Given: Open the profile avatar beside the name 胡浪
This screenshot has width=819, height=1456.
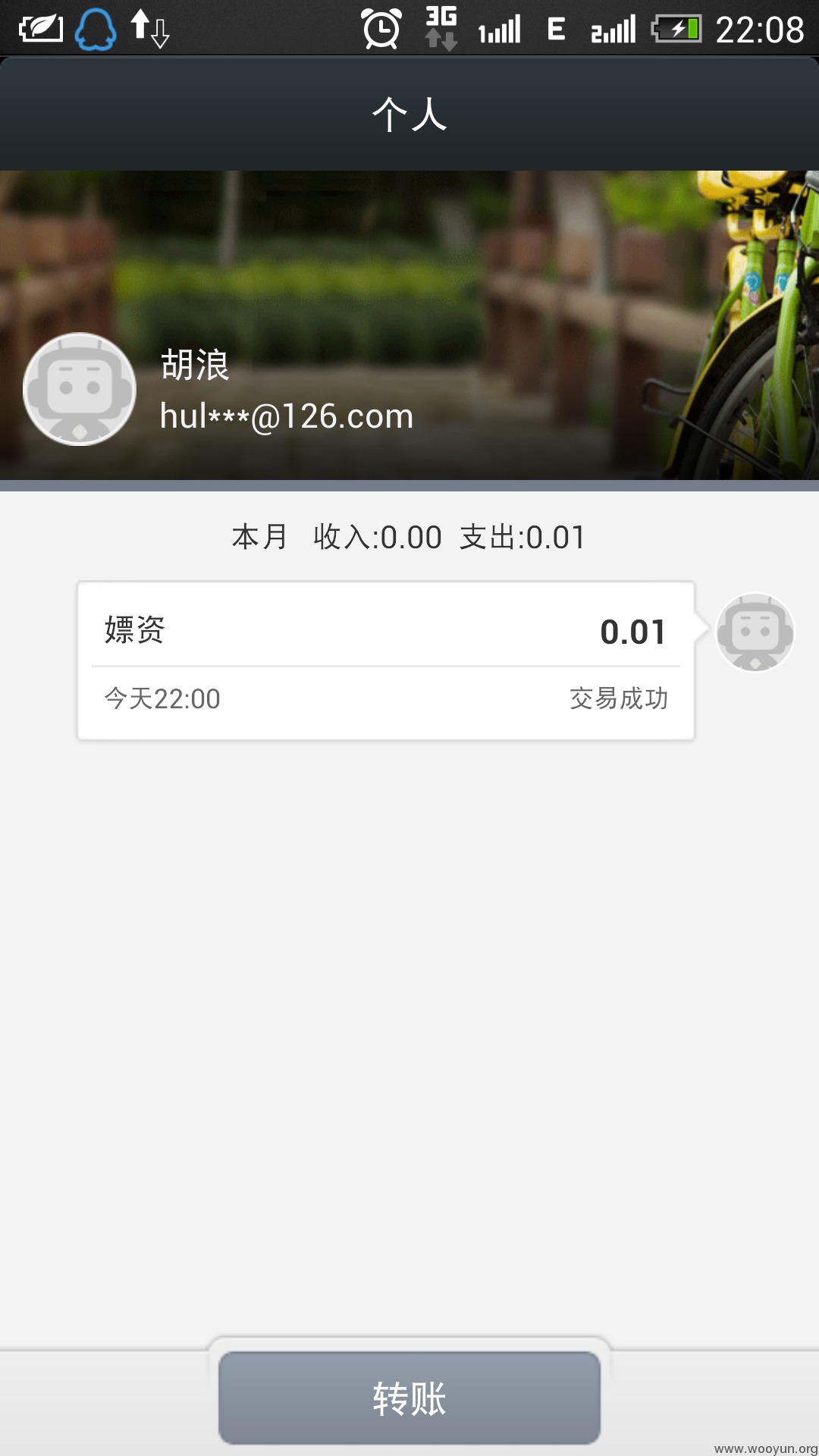Looking at the screenshot, I should 80,389.
